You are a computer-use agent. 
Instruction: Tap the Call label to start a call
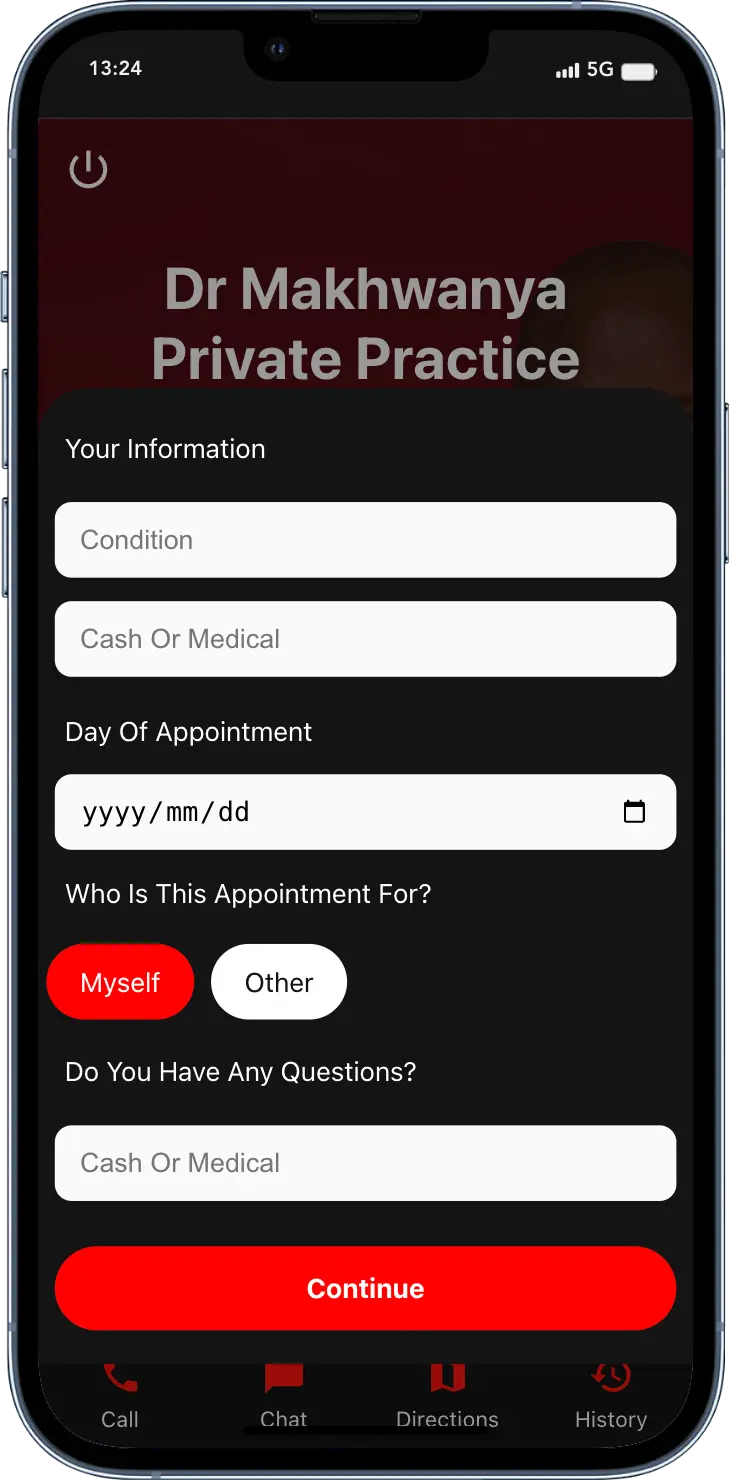point(120,1419)
